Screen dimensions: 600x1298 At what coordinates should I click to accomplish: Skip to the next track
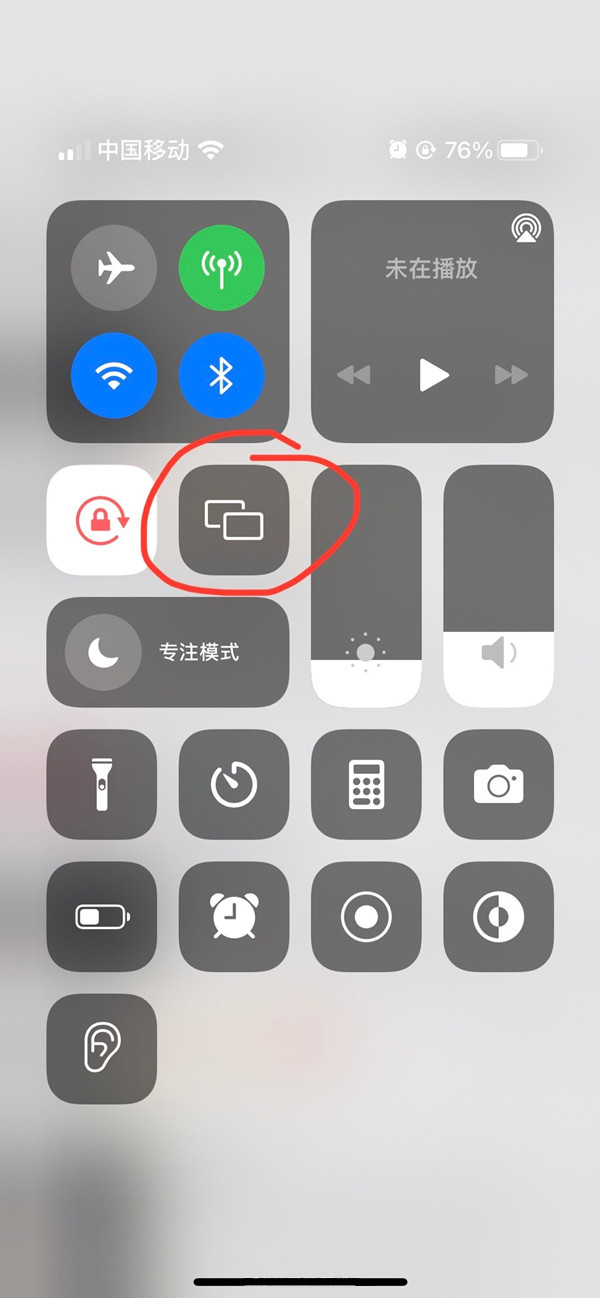[511, 375]
